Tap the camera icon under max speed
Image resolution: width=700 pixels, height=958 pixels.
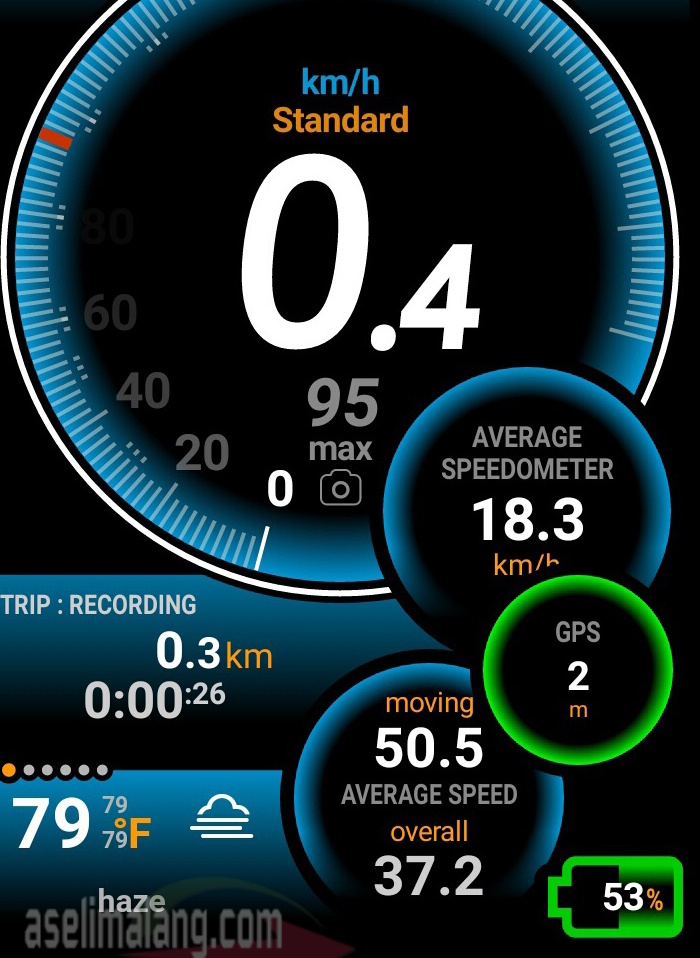[341, 489]
